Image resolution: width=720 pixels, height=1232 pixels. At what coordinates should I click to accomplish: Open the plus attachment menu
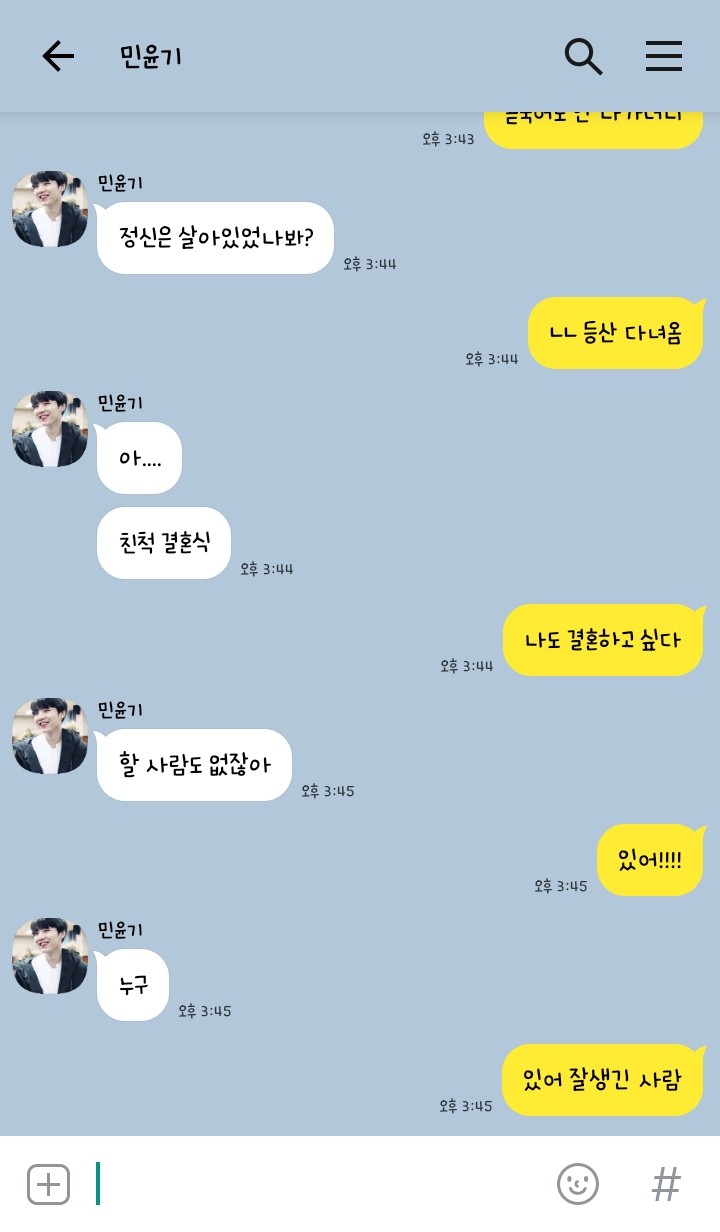point(48,1184)
